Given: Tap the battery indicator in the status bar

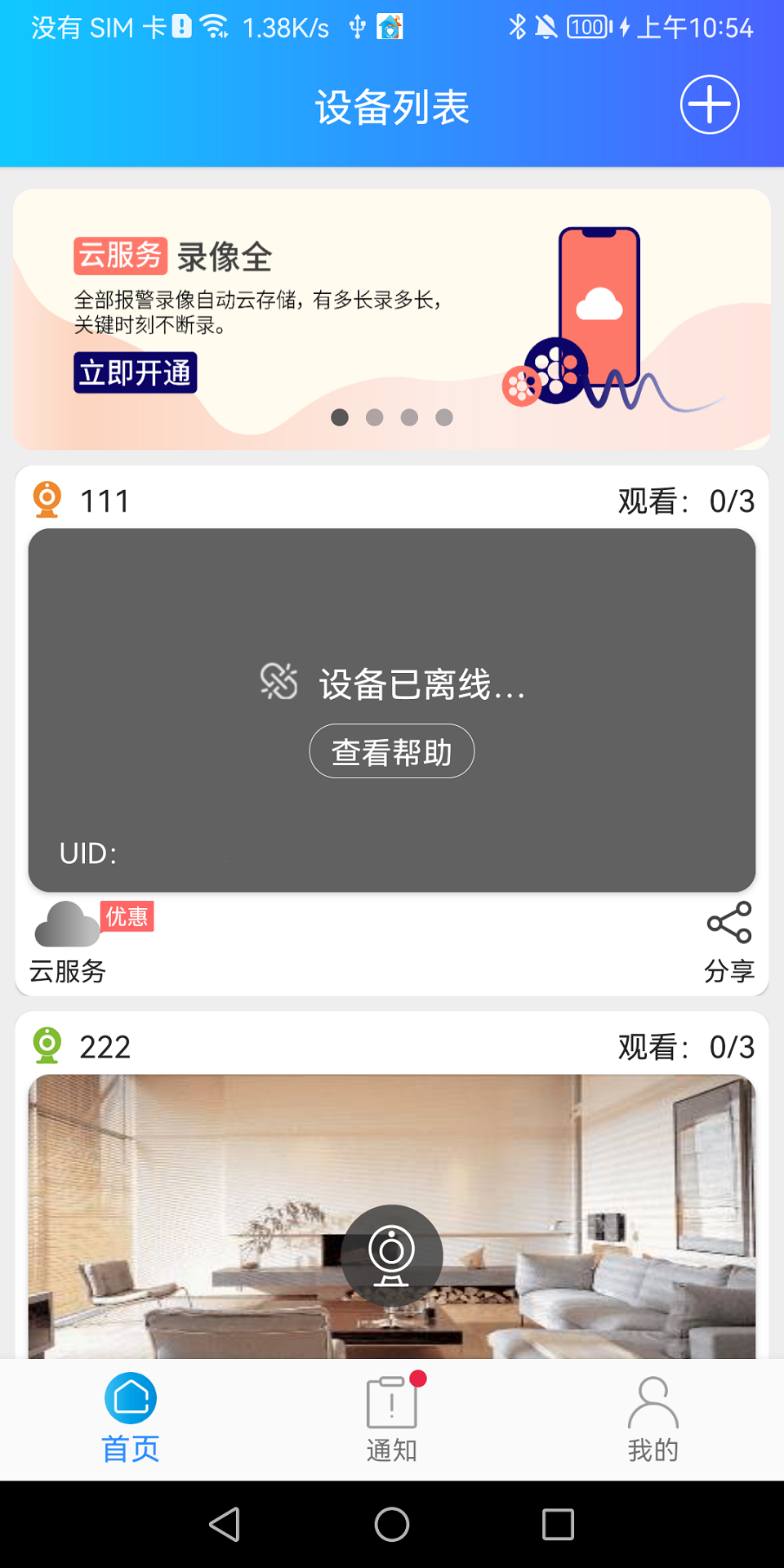Looking at the screenshot, I should [x=582, y=27].
